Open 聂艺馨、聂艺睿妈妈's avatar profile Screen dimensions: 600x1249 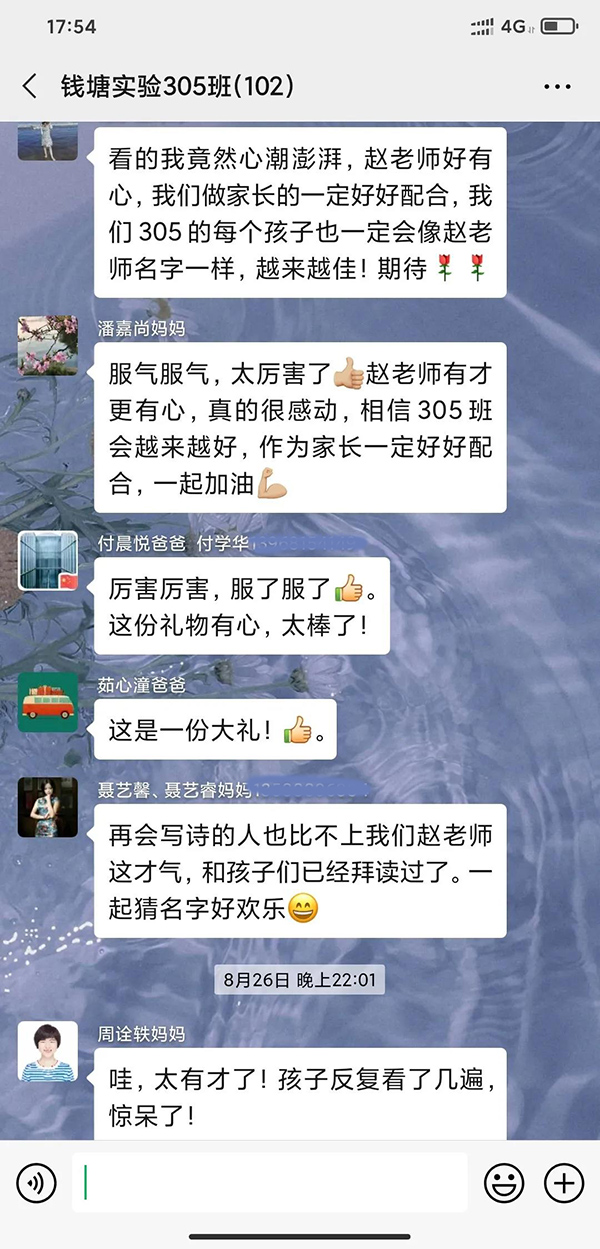pos(48,806)
